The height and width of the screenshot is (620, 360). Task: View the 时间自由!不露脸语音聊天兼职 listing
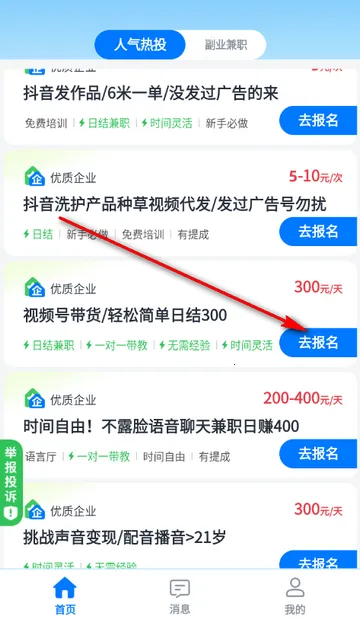pos(180,425)
